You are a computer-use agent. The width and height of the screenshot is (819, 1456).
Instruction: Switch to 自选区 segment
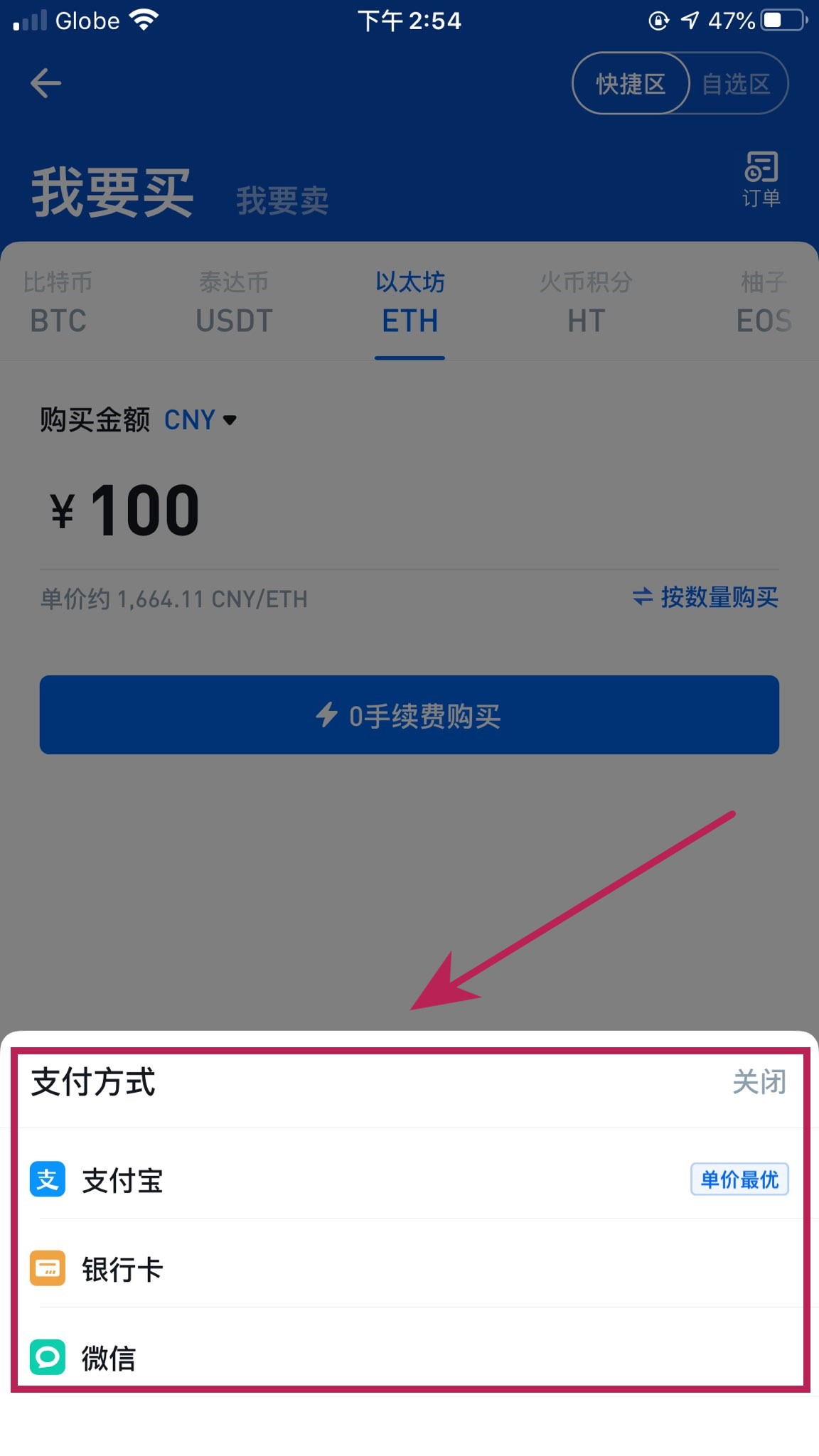pyautogui.click(x=736, y=84)
